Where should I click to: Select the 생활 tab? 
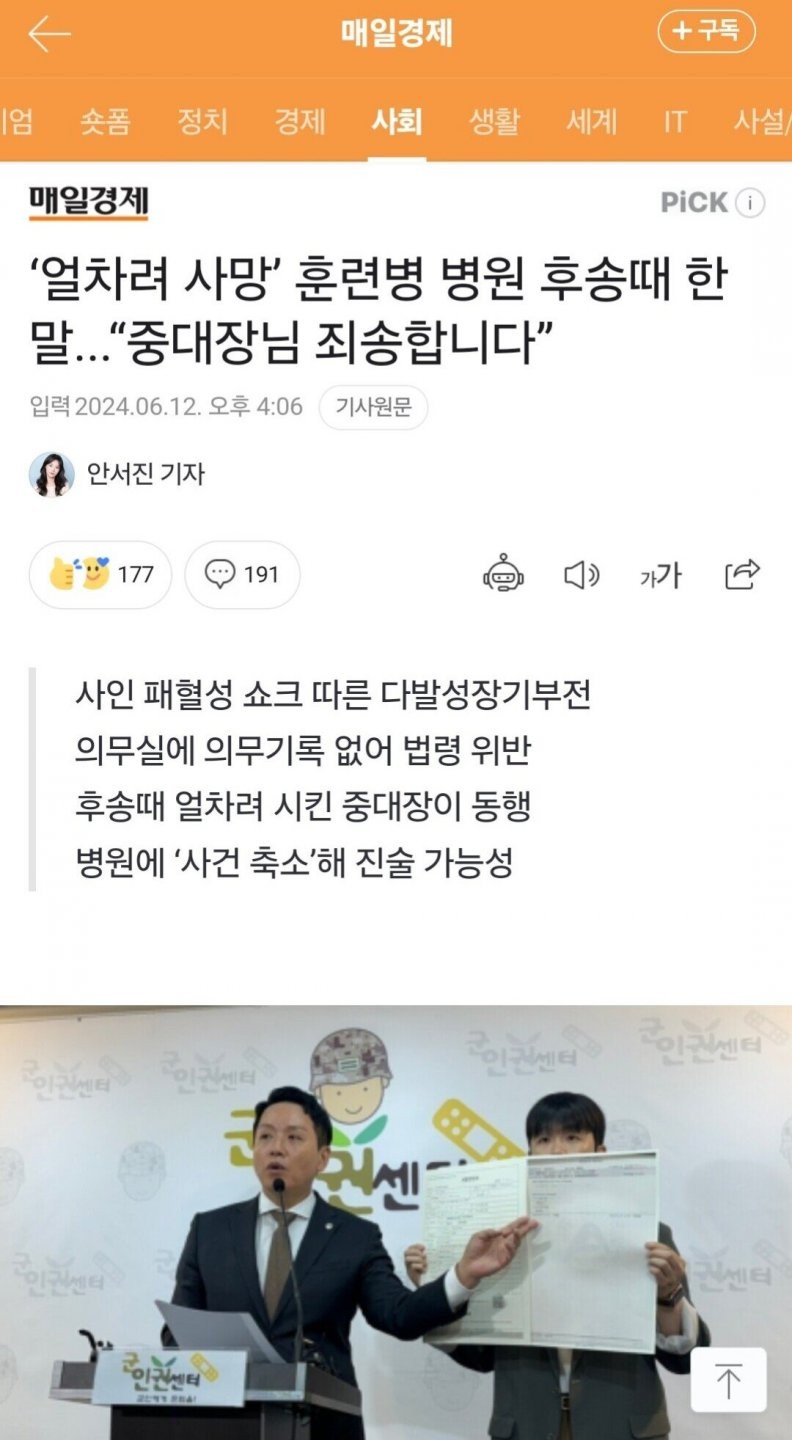point(495,122)
